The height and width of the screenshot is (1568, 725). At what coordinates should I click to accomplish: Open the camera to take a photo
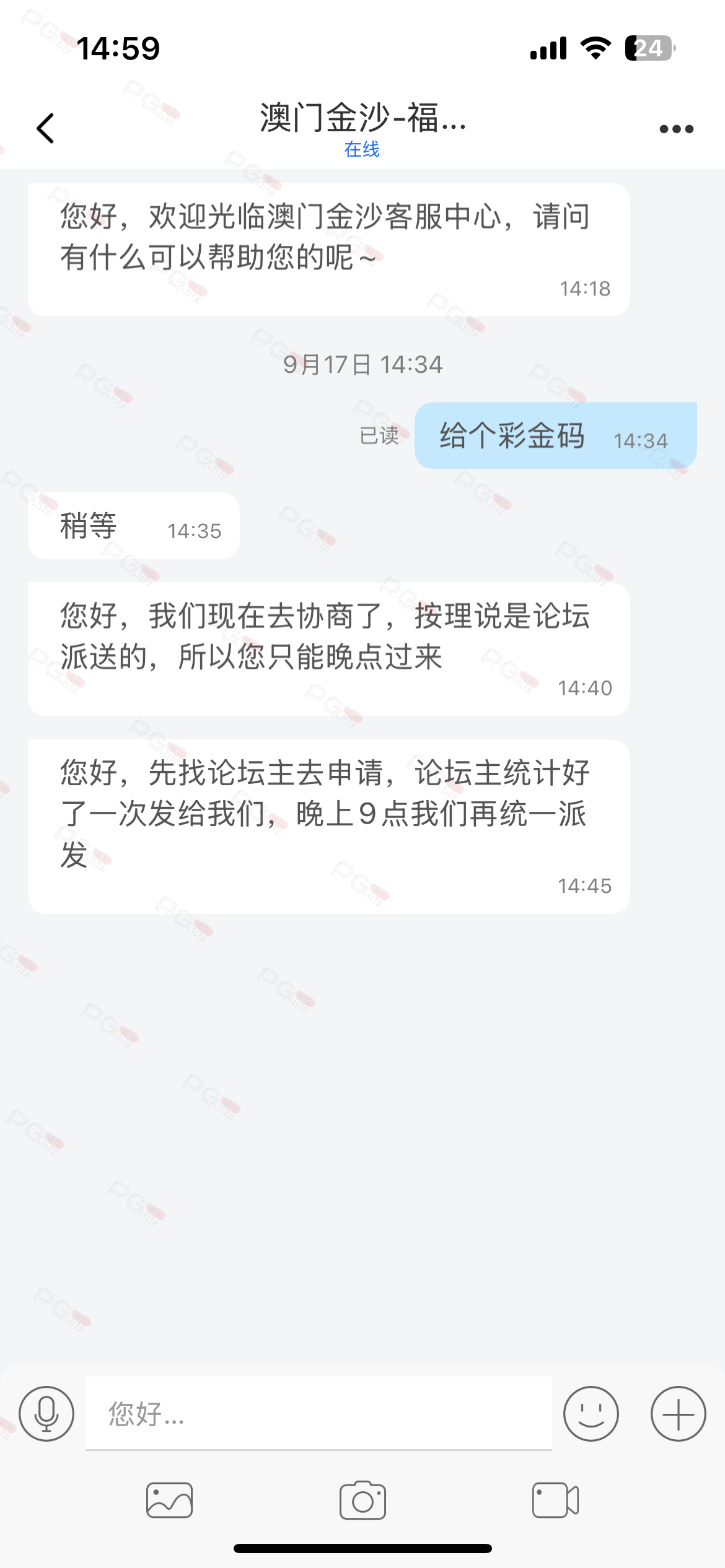(362, 1500)
